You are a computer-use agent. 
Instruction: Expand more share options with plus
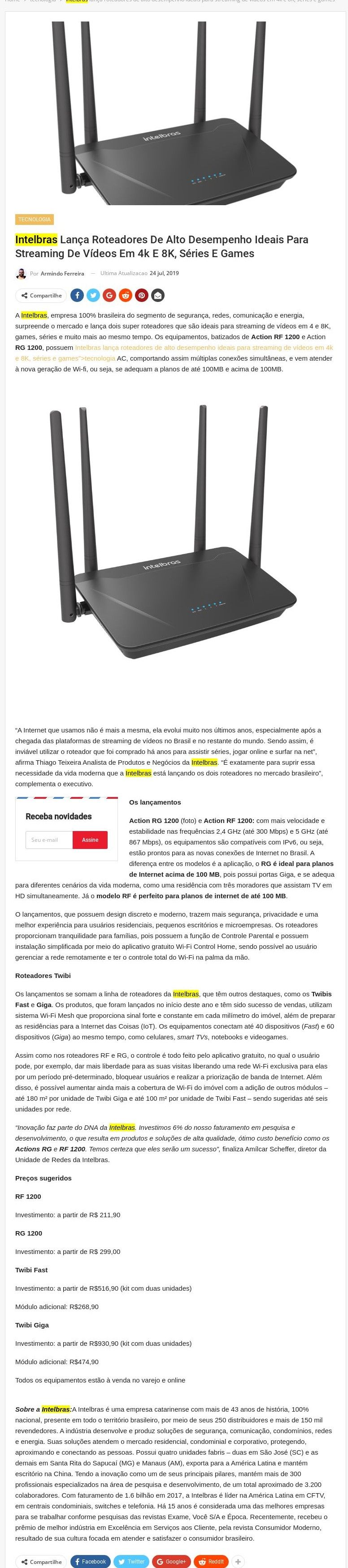pos(238,1556)
